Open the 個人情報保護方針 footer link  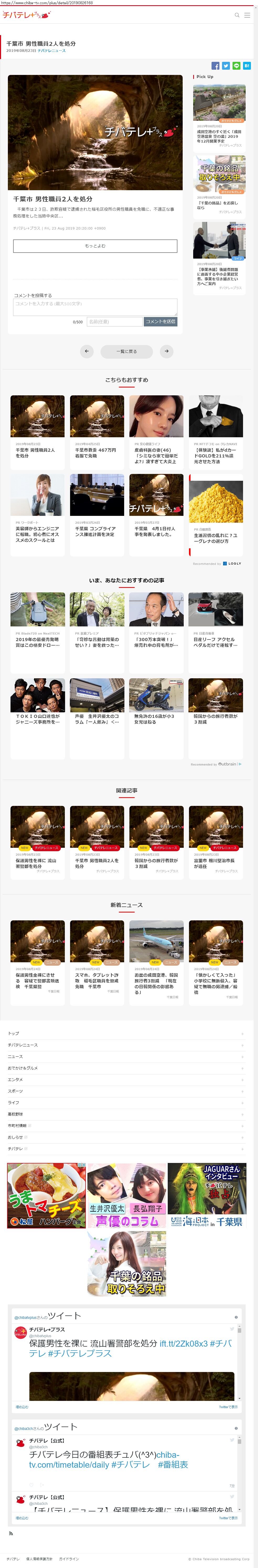pyautogui.click(x=39, y=1559)
